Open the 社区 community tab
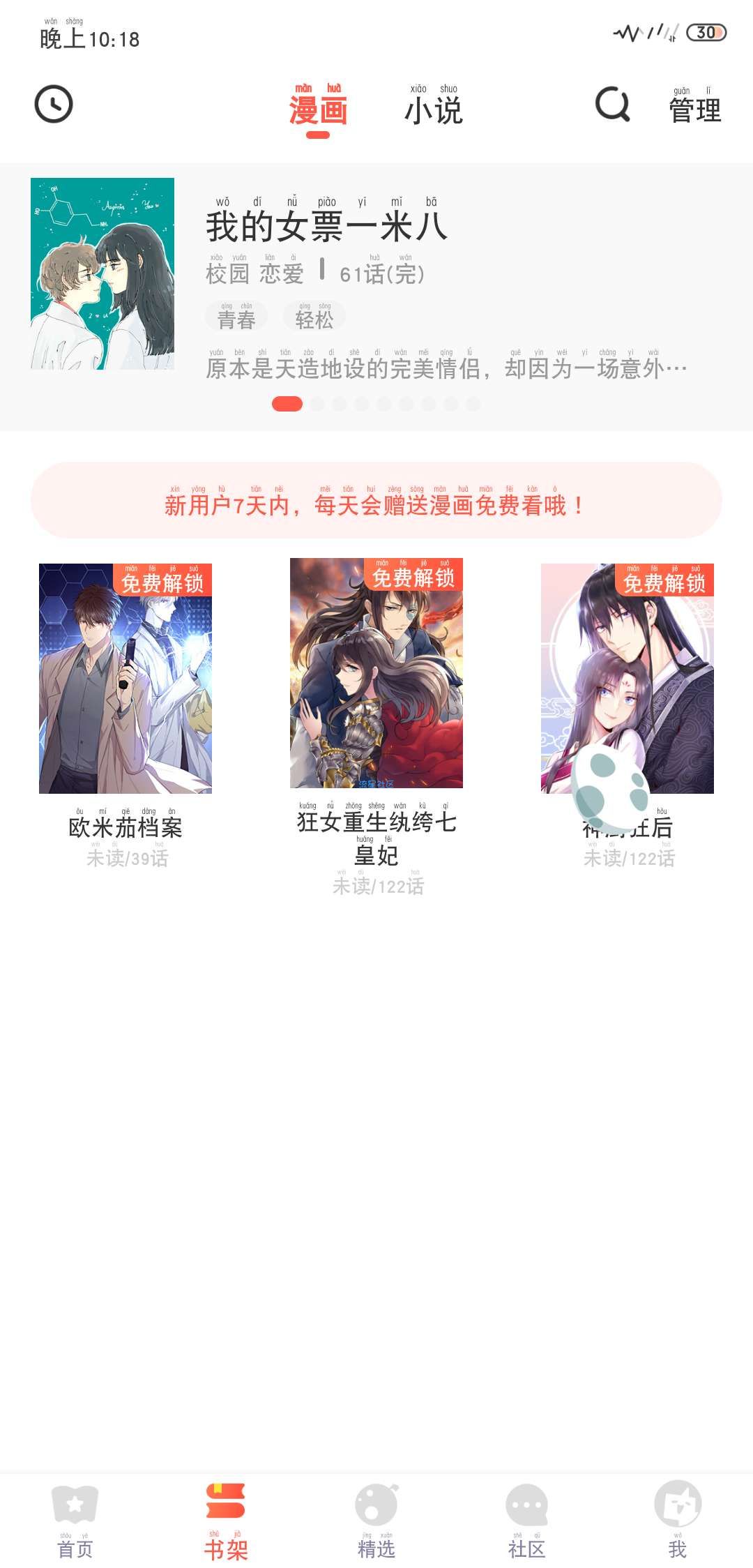Image resolution: width=753 pixels, height=1568 pixels. (526, 1521)
